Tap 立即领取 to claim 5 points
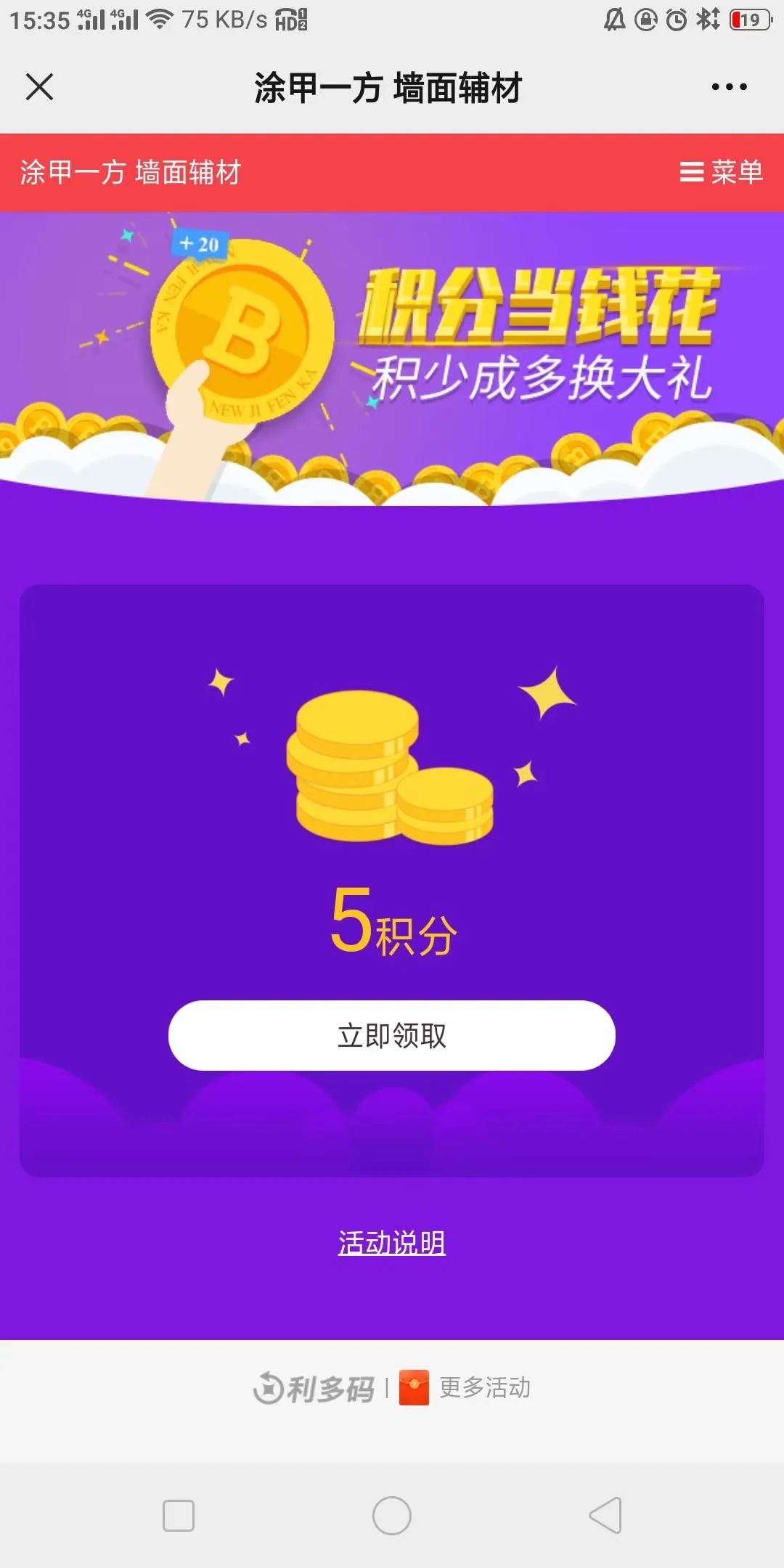The width and height of the screenshot is (784, 1568). (392, 1035)
